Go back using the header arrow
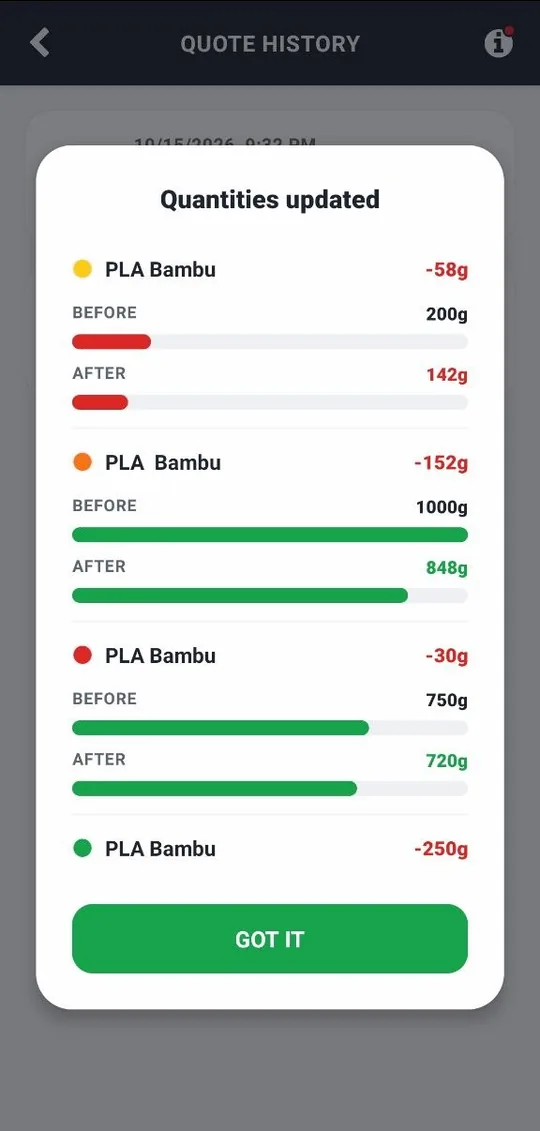 (40, 43)
